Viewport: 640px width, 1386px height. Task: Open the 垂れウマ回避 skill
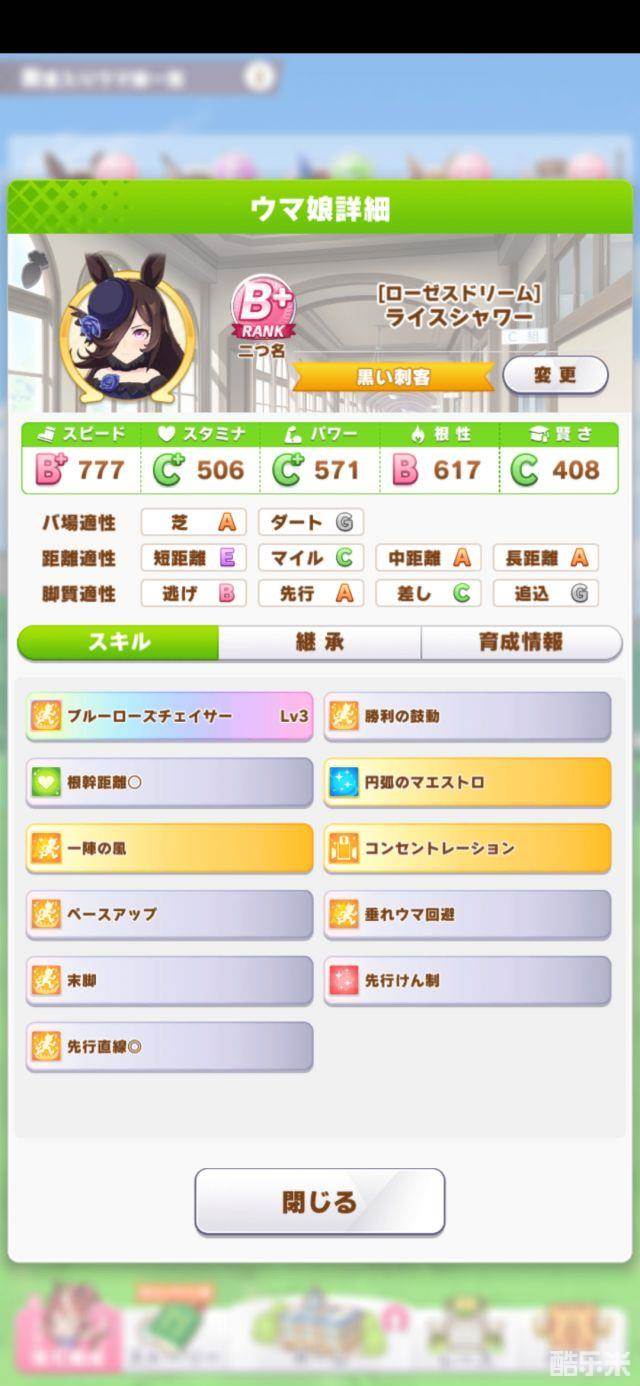[467, 914]
